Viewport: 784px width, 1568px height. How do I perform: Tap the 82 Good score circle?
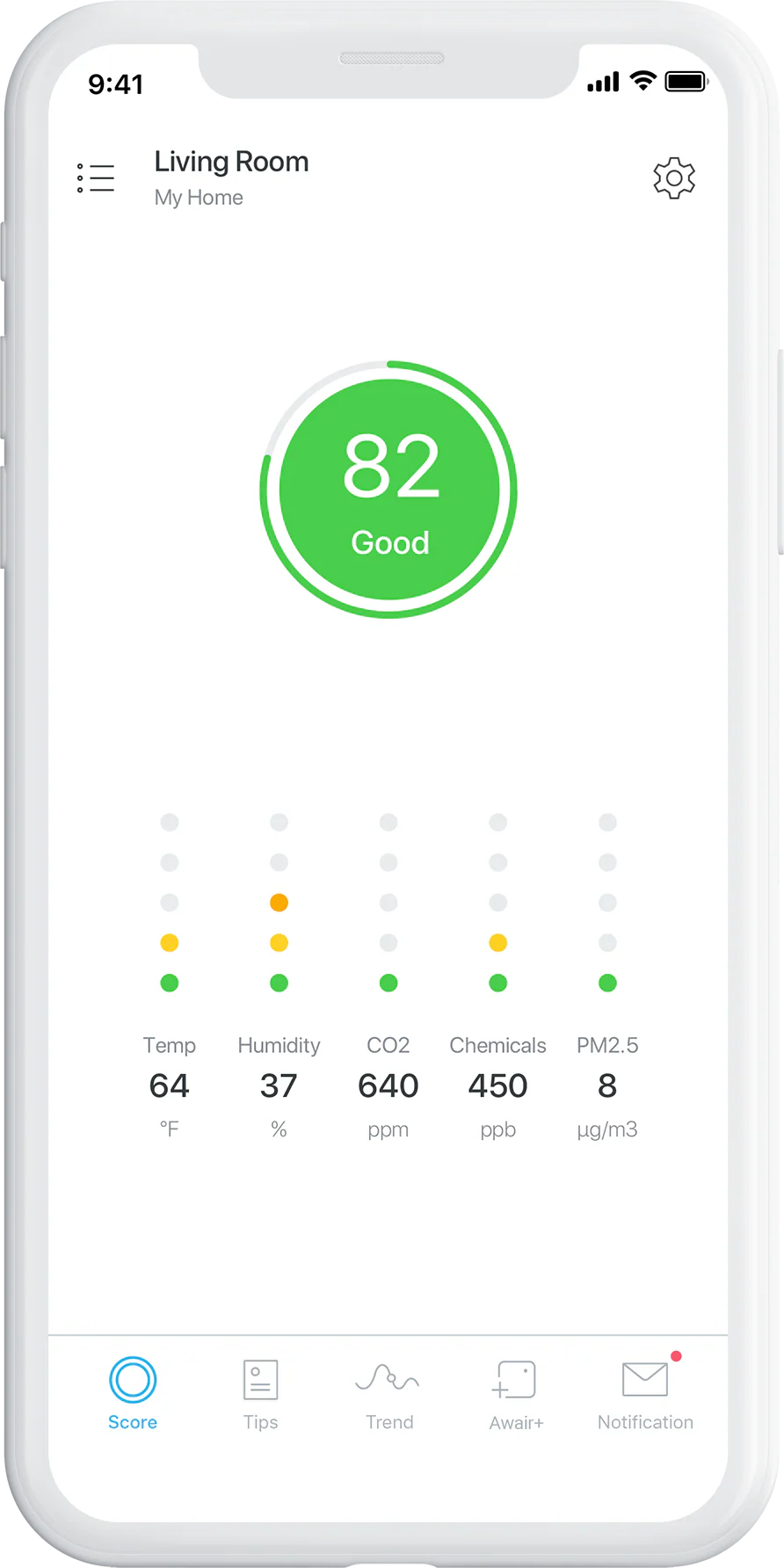pyautogui.click(x=388, y=490)
